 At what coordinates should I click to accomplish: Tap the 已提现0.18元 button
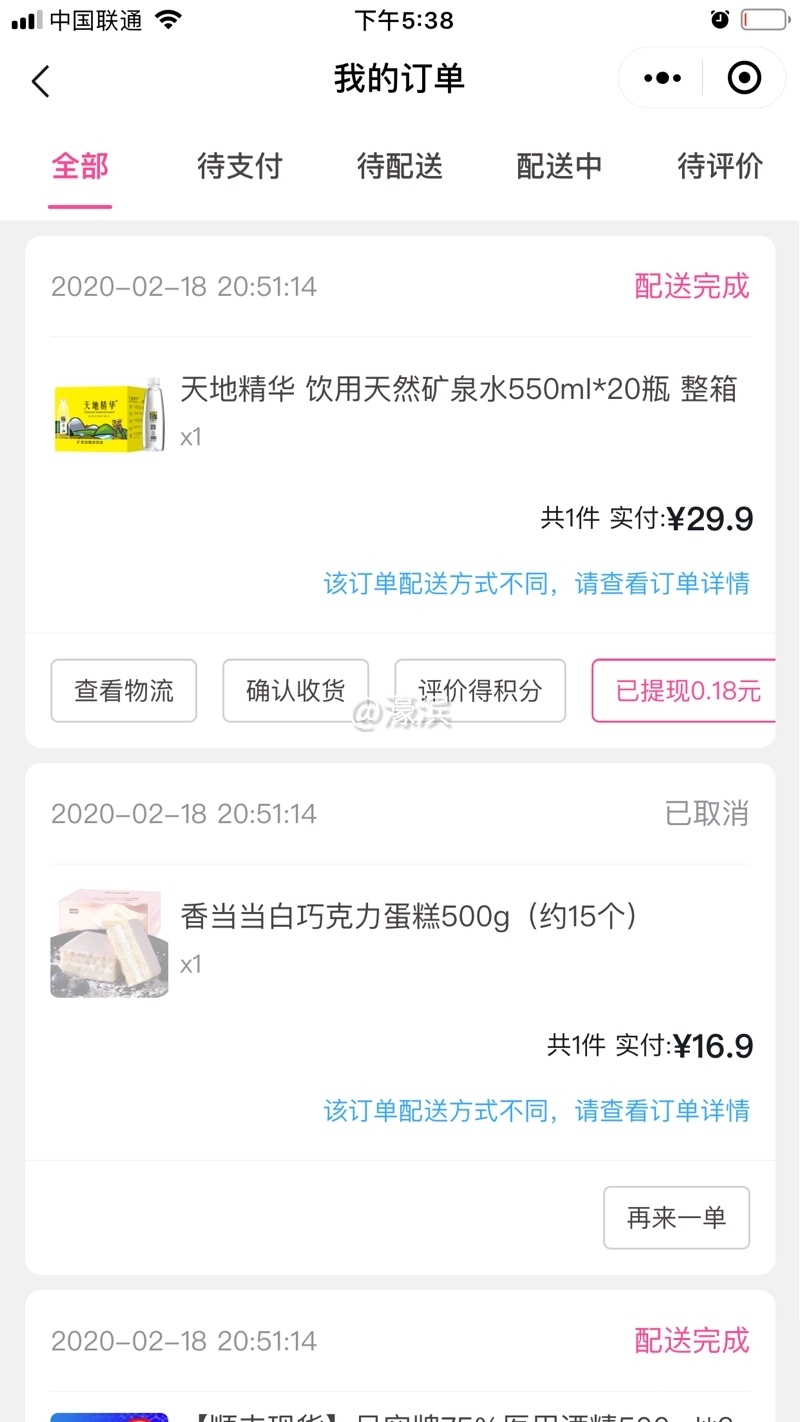tap(686, 691)
